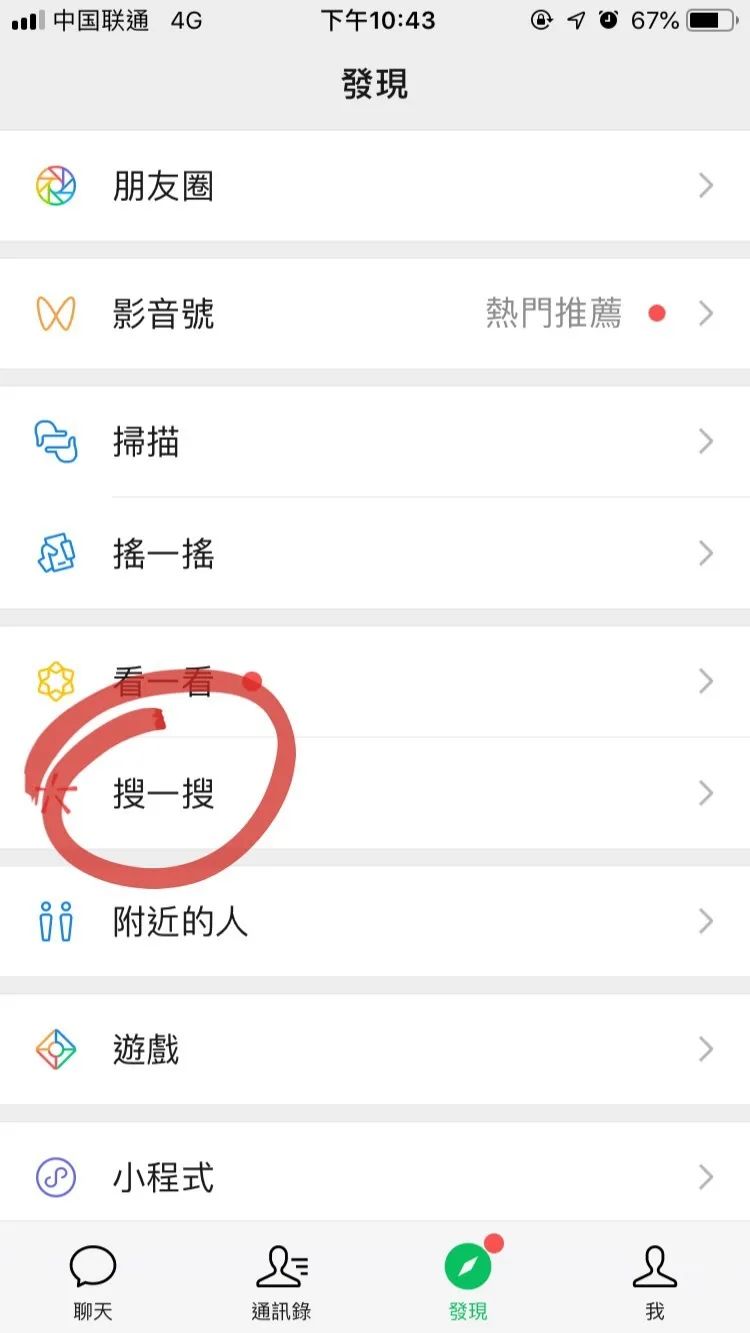This screenshot has height=1333, width=750.
Task: Select the 發現 discover tab
Action: (x=469, y=1282)
